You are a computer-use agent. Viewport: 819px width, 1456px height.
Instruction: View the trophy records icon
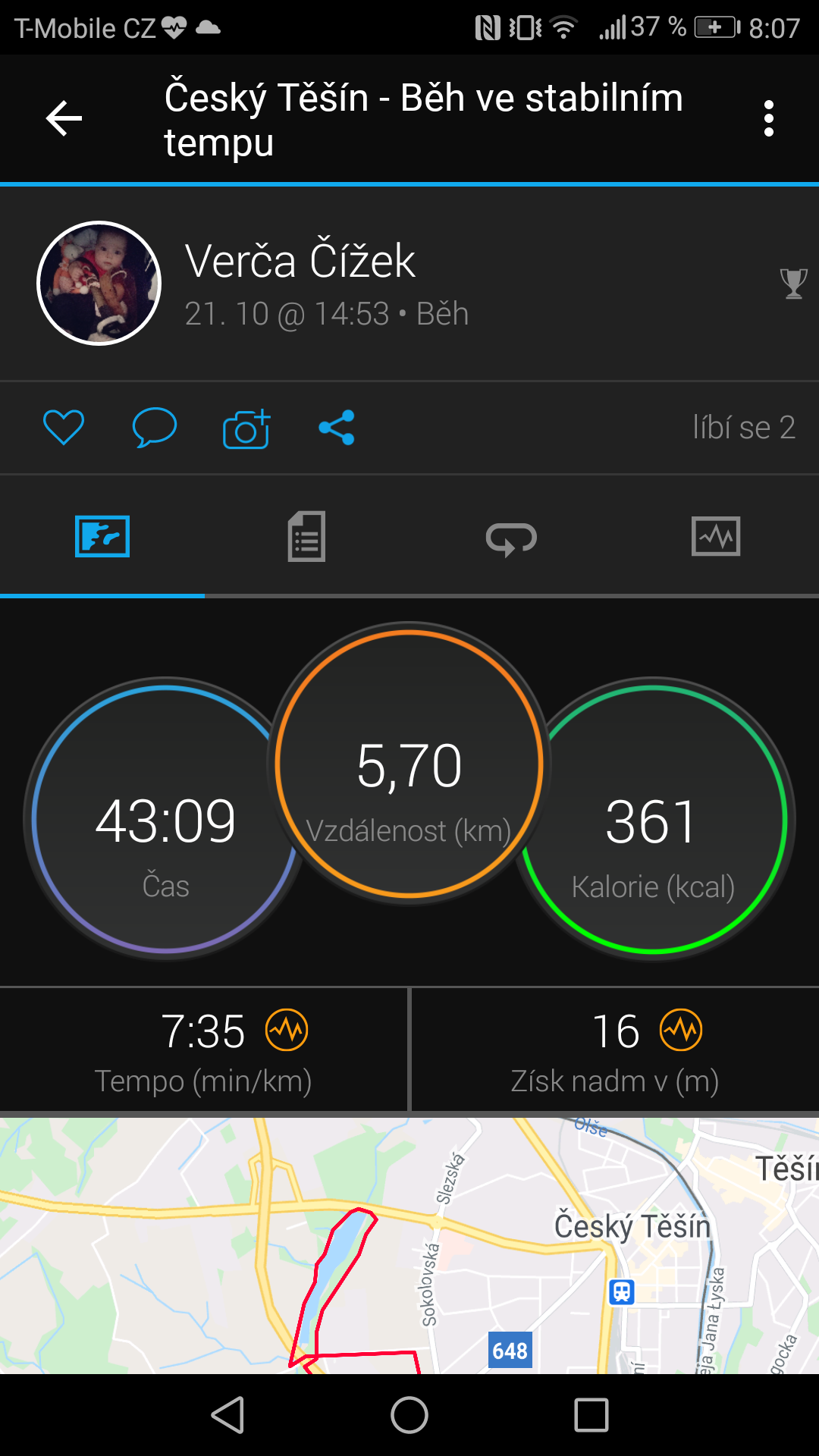point(793,284)
